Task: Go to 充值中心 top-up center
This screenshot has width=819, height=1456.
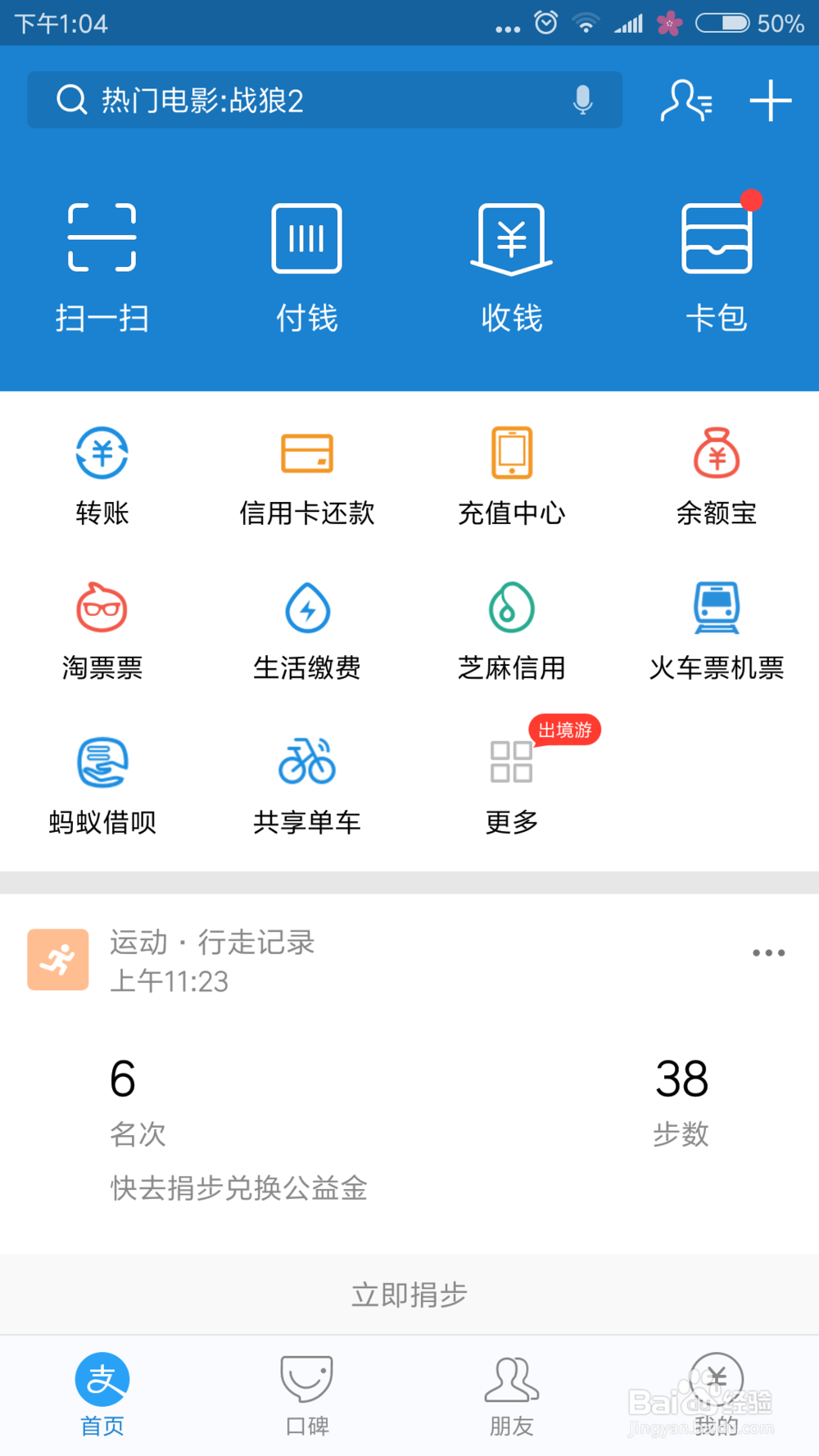Action: (512, 476)
